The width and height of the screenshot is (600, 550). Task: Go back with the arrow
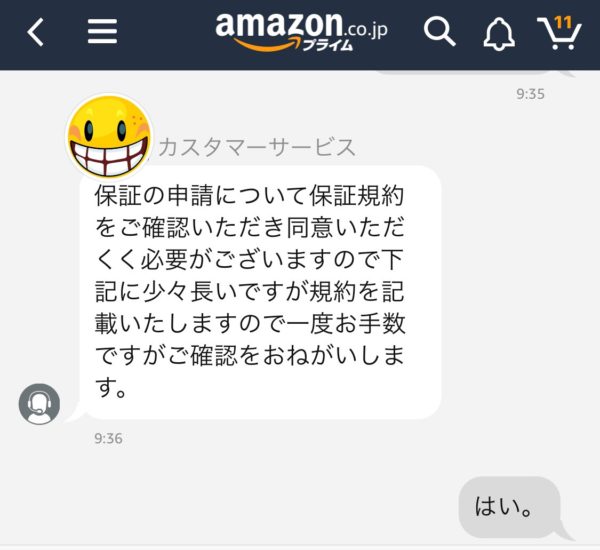[36, 32]
